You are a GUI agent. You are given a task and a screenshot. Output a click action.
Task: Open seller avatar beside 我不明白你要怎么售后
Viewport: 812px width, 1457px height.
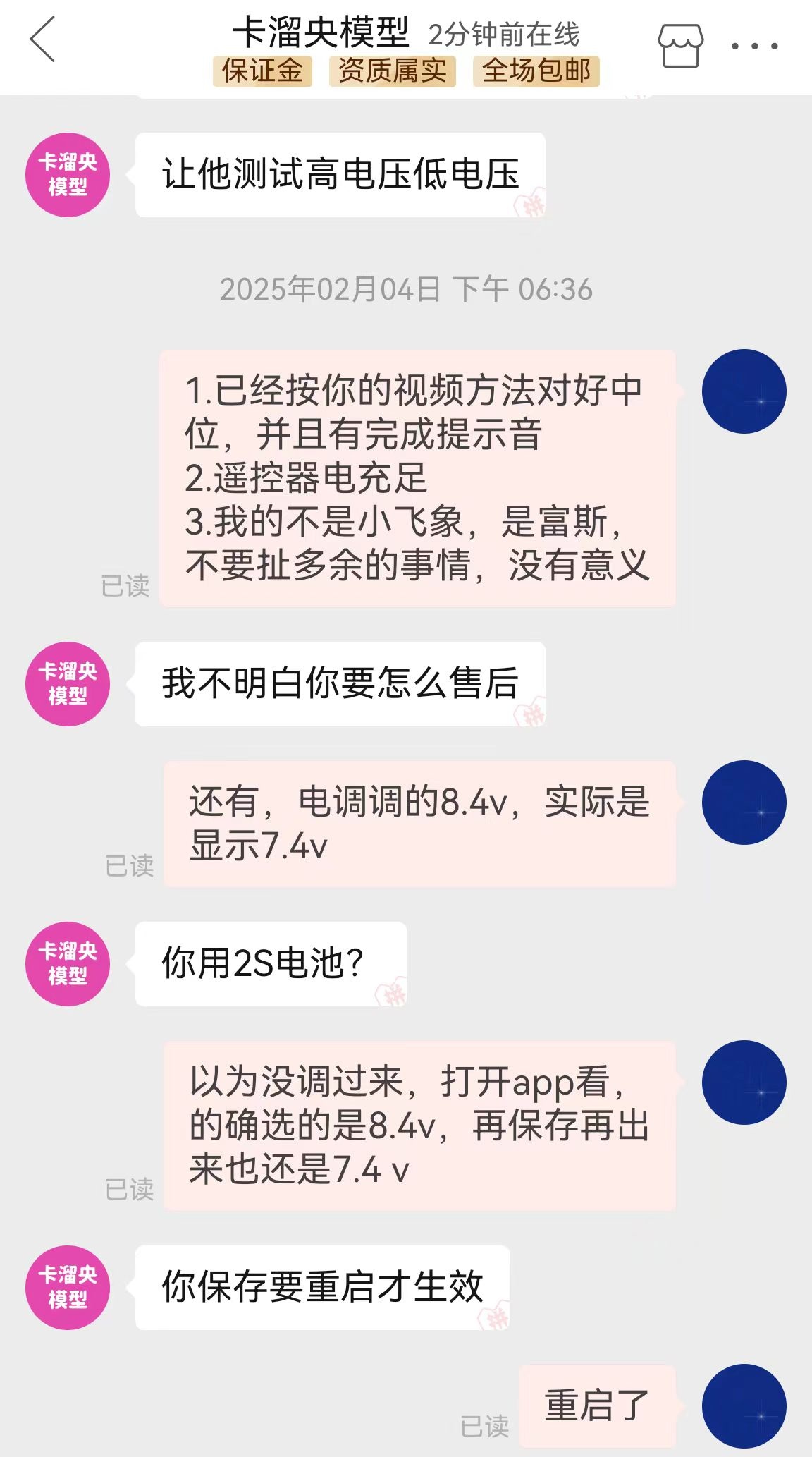[68, 683]
